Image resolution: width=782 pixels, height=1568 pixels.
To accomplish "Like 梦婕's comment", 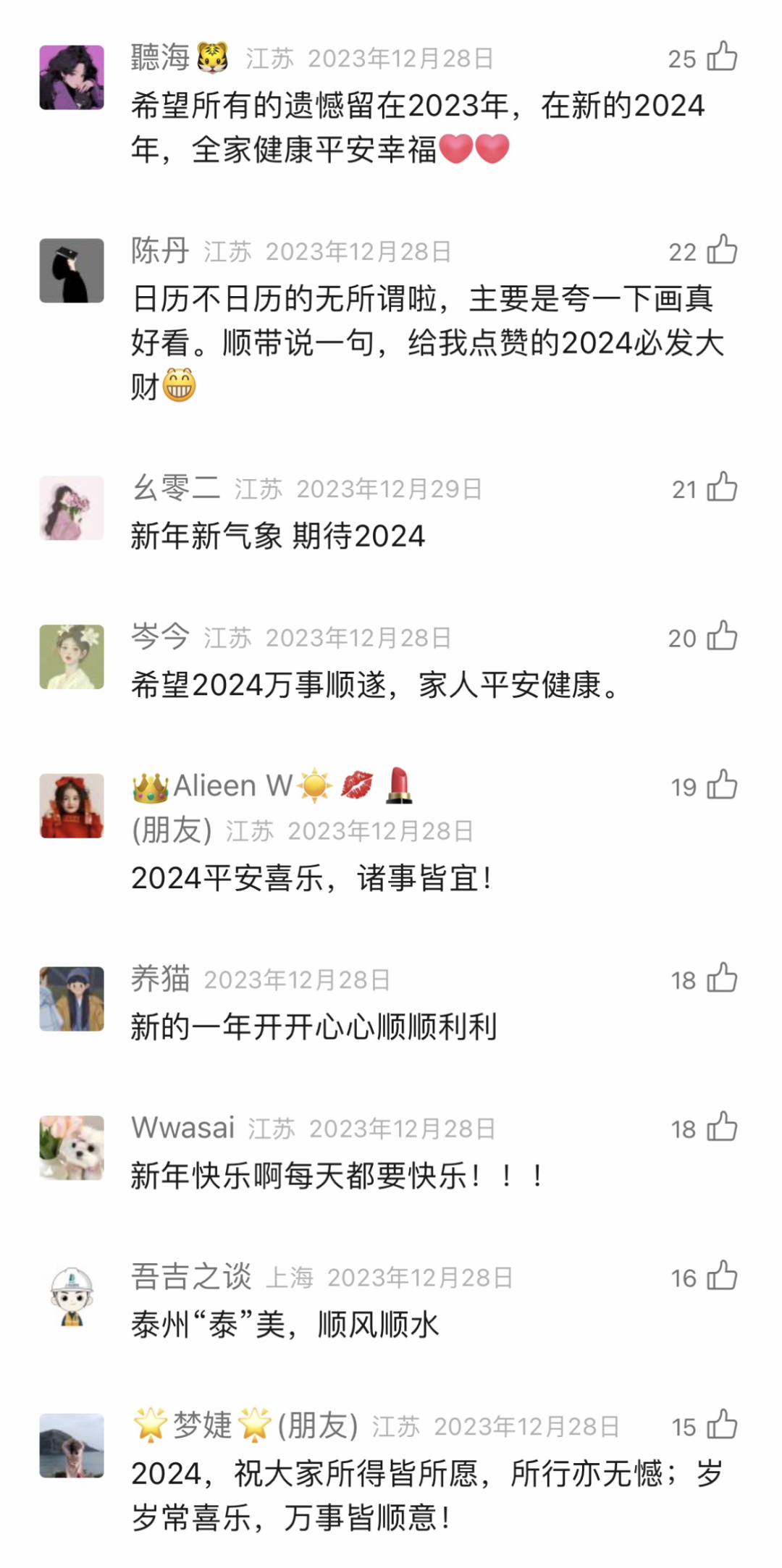I will tap(722, 1426).
